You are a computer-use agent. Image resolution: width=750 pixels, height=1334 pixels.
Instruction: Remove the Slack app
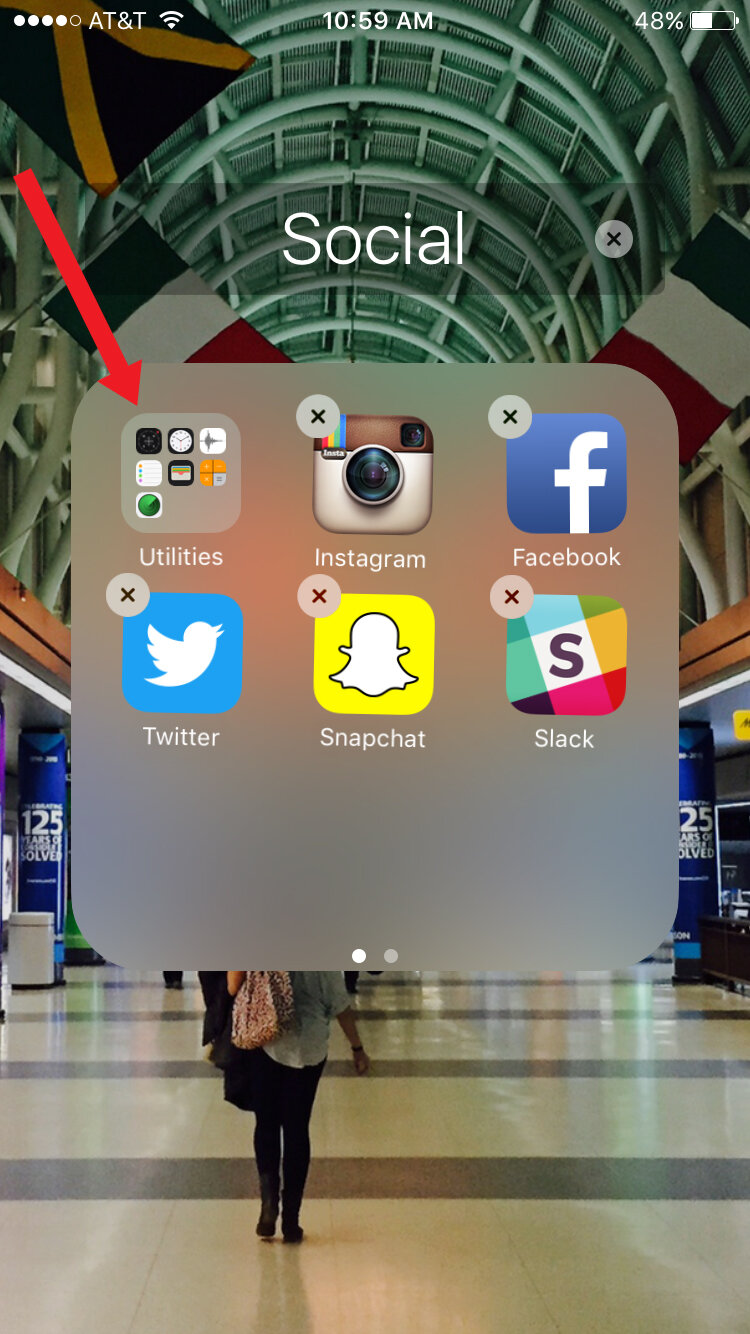[x=511, y=596]
